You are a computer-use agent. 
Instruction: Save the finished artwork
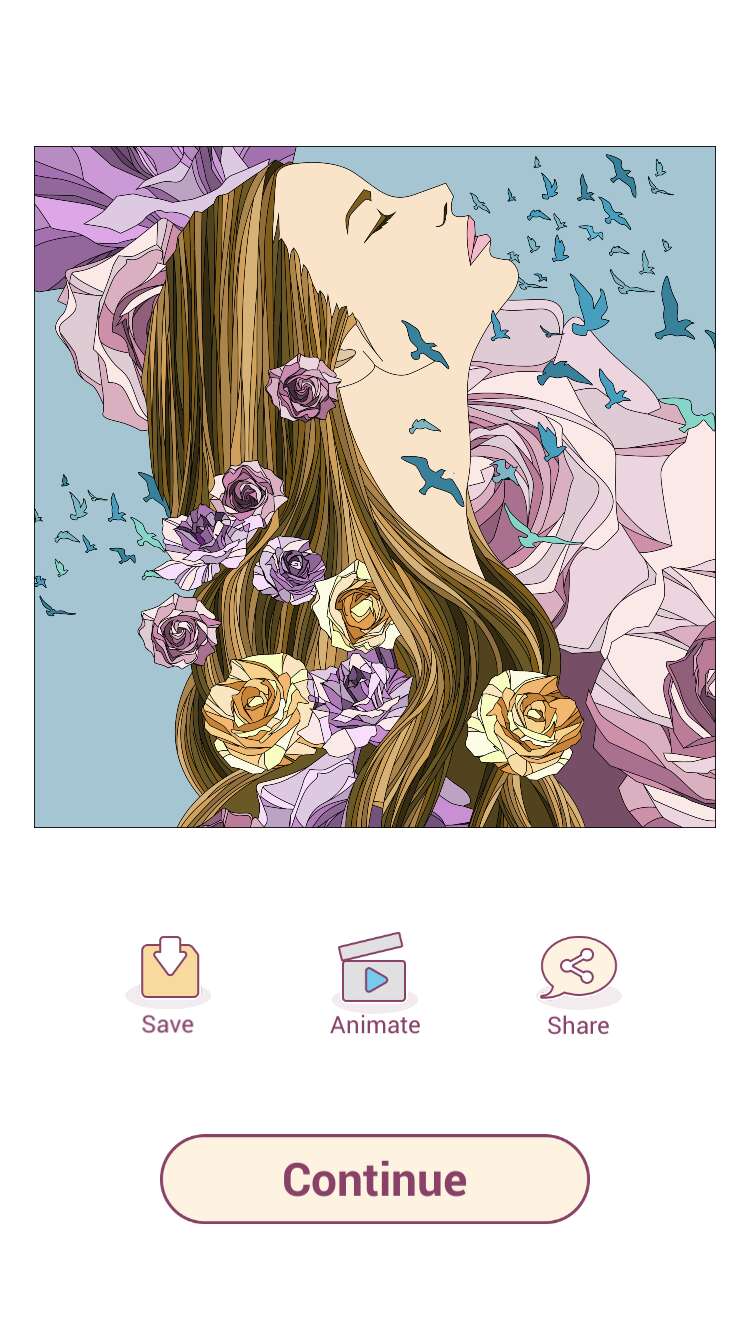tap(168, 985)
